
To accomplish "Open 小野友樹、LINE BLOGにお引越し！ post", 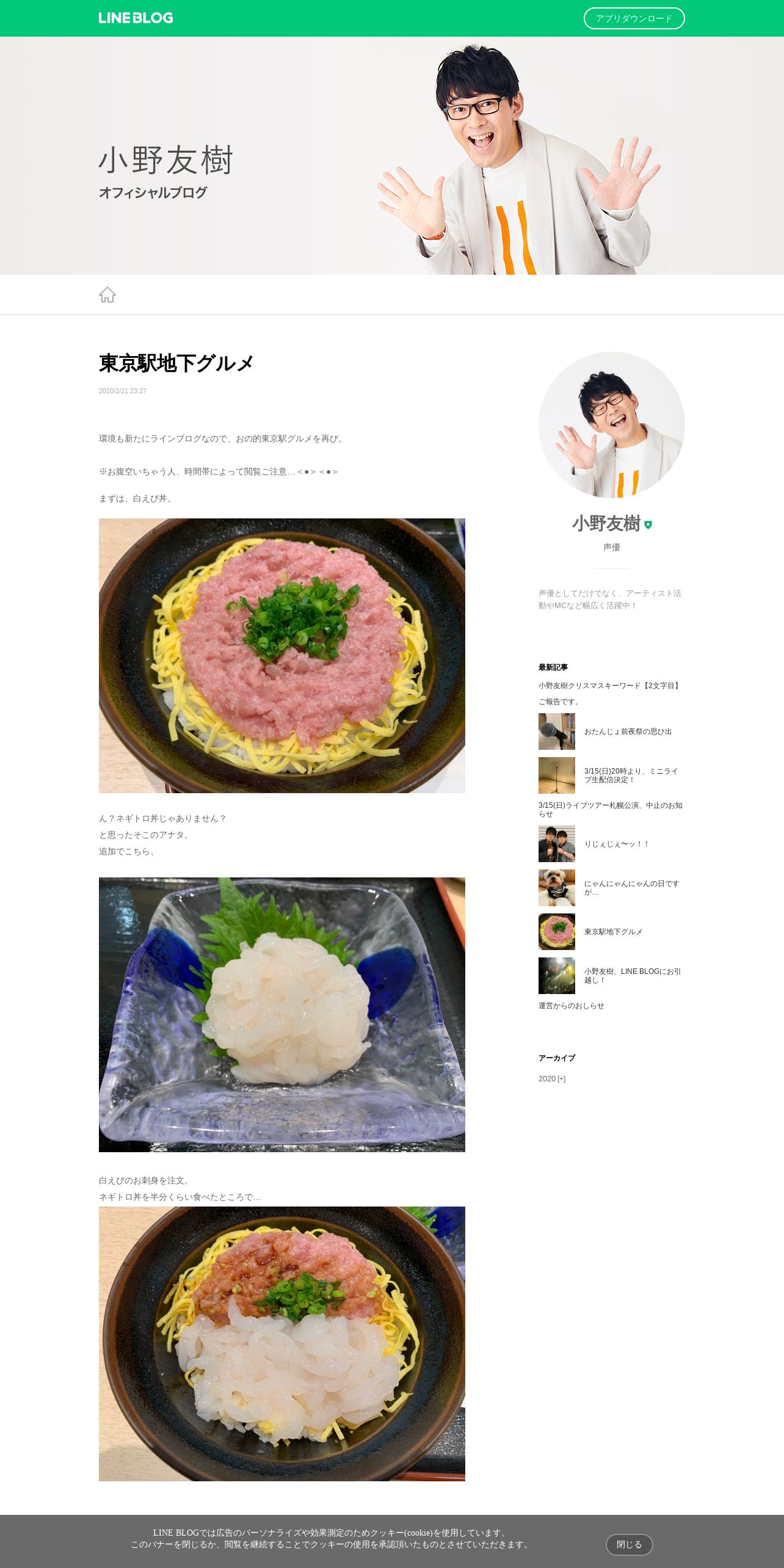I will tap(632, 976).
